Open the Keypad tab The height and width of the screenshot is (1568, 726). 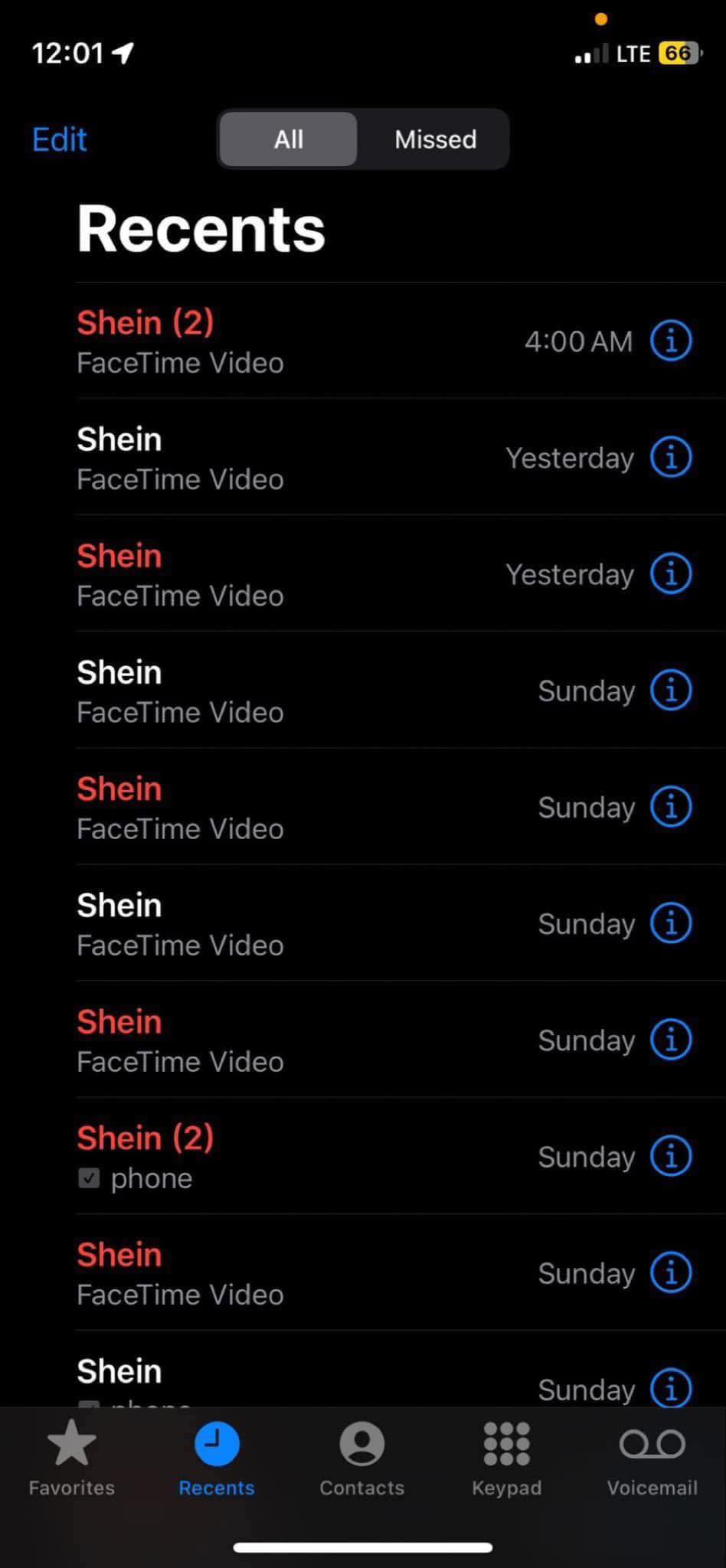coord(506,1458)
